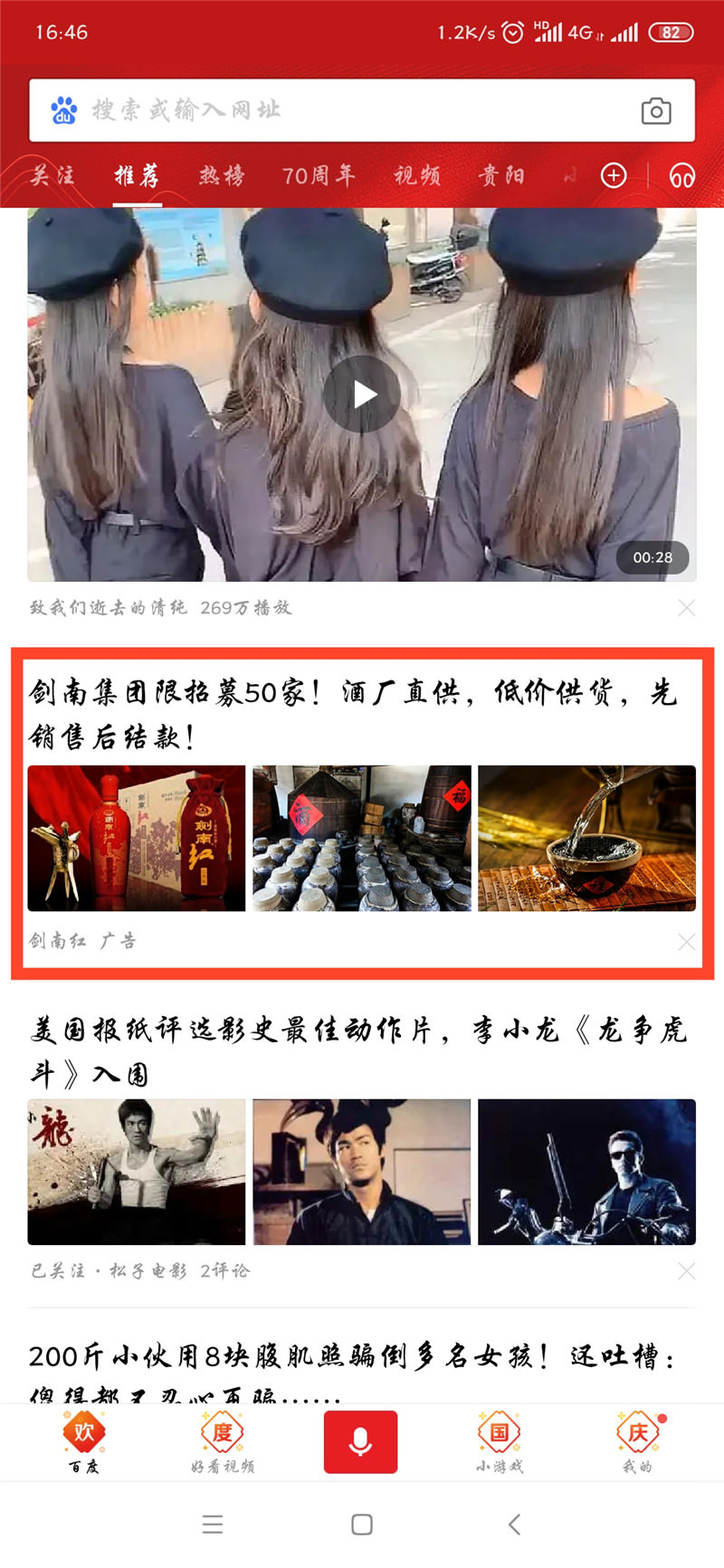The height and width of the screenshot is (1568, 724).
Task: Switch to the 关注 tab
Action: pos(52,176)
